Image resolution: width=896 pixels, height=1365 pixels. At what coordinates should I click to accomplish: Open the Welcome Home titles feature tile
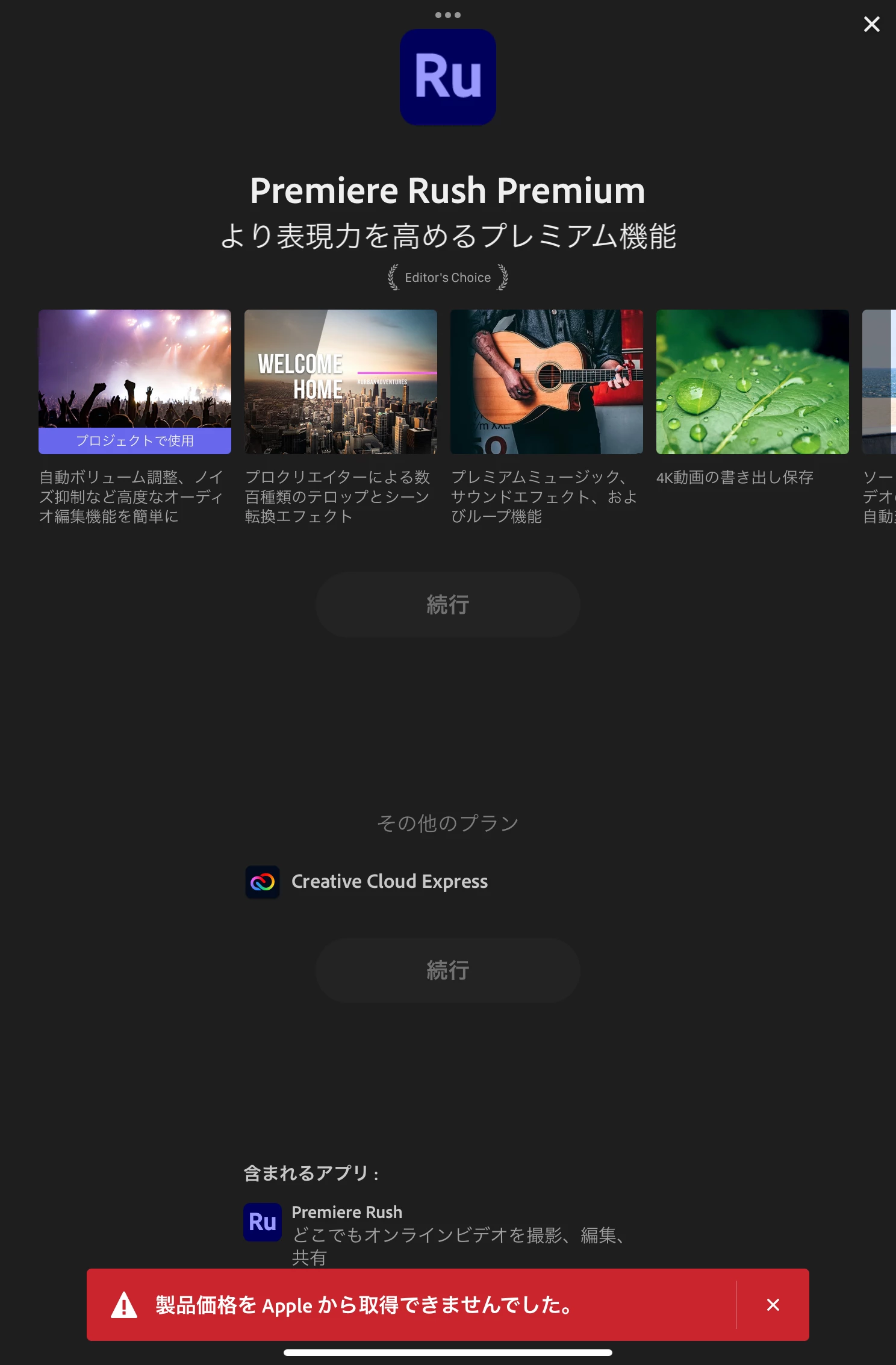[340, 381]
